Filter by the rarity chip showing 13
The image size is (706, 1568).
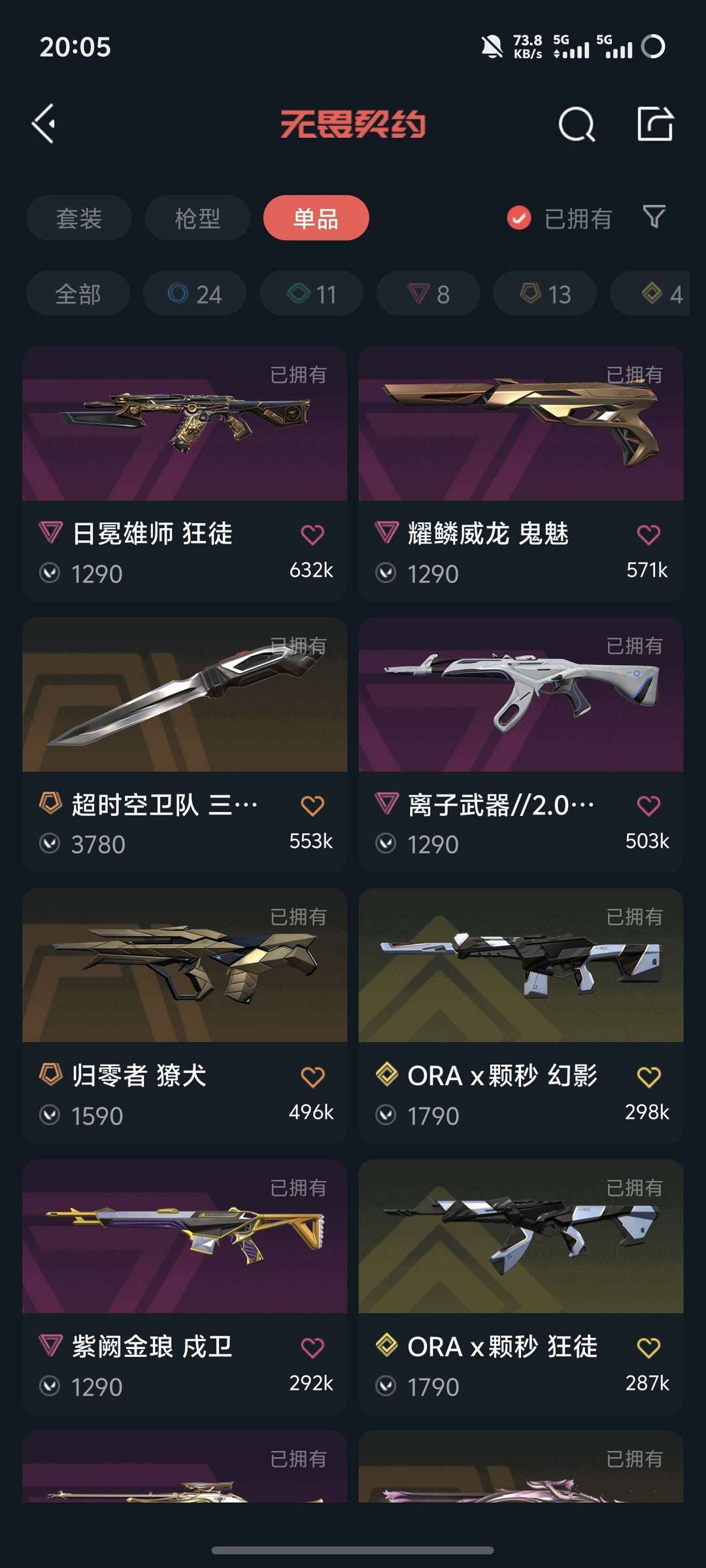coord(545,294)
